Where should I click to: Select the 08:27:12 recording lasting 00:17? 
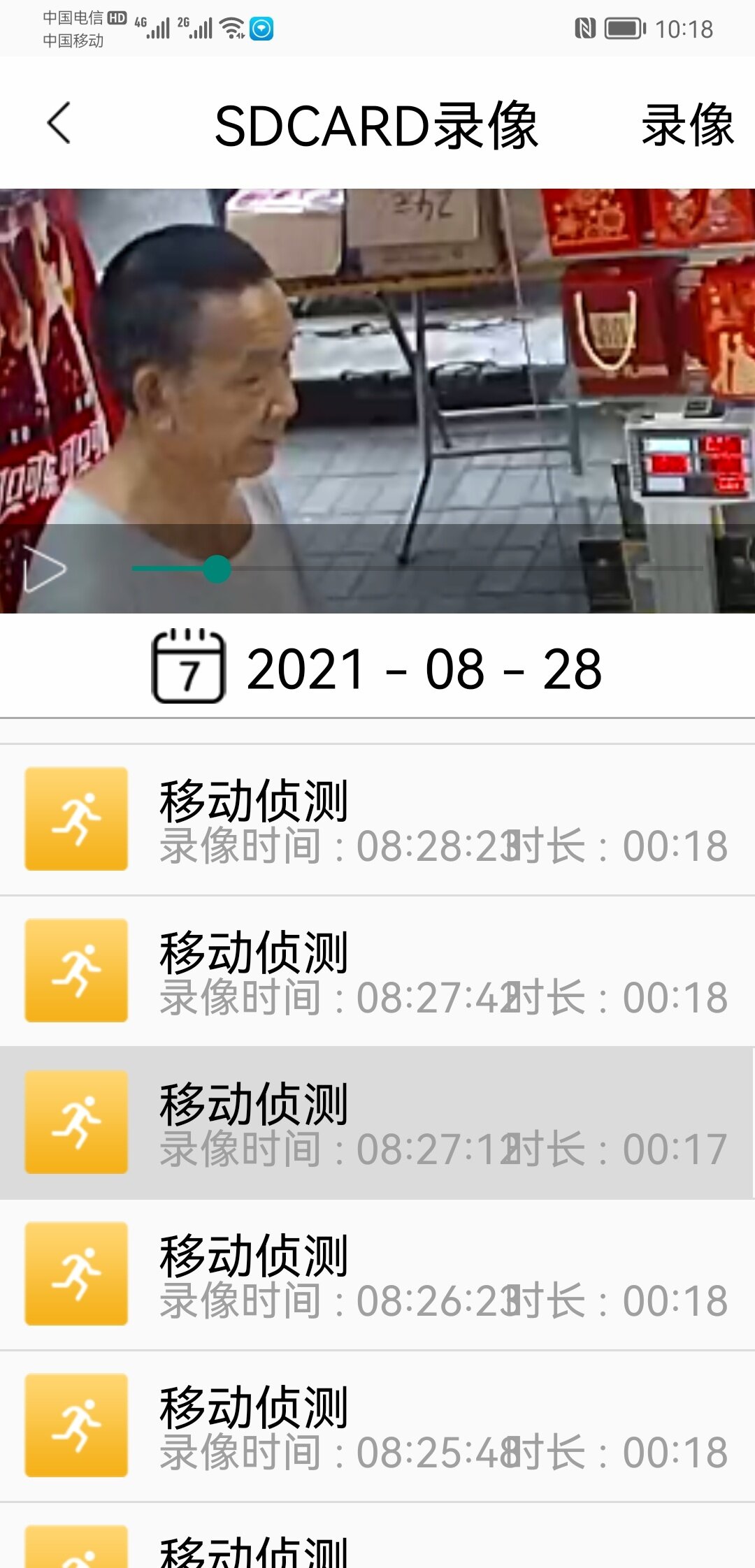coord(377,1122)
